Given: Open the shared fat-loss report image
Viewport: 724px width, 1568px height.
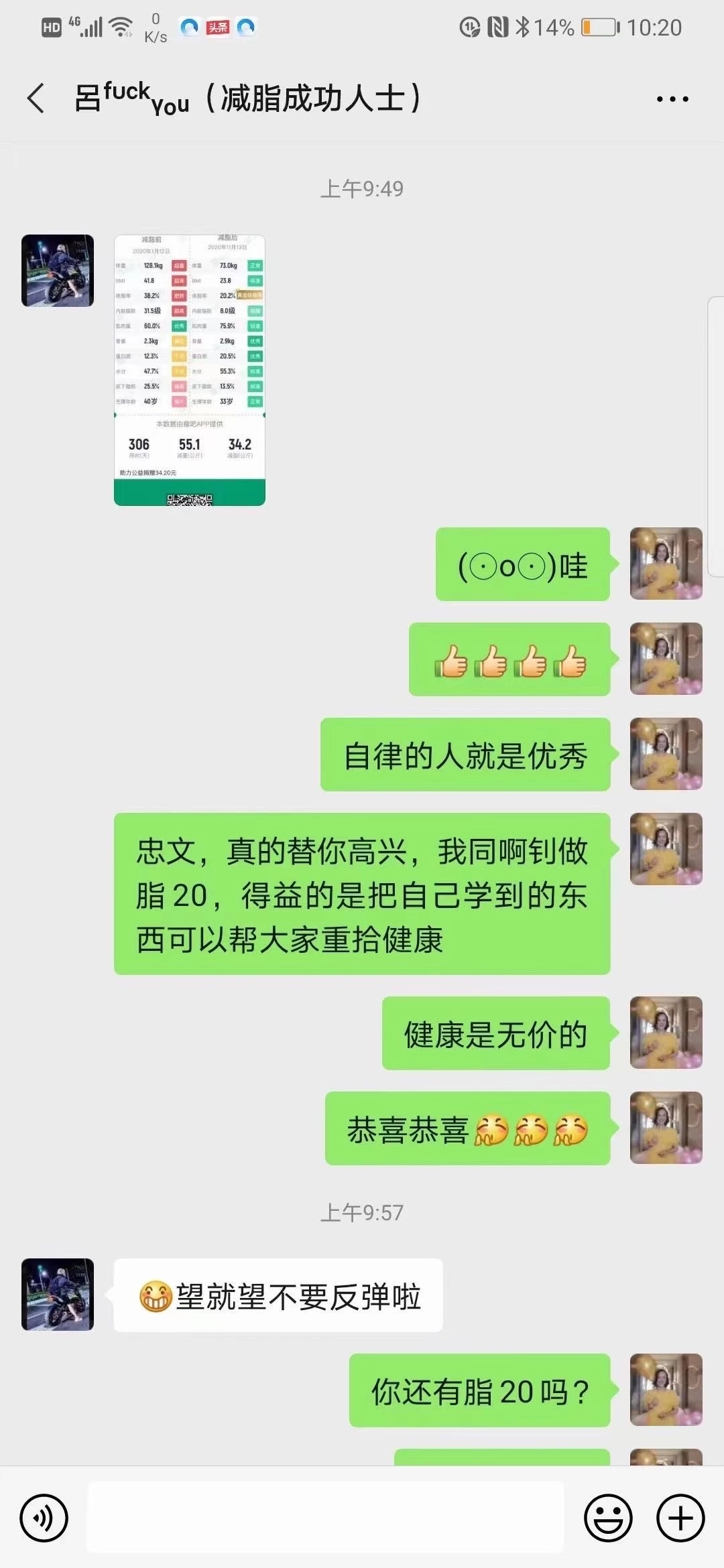Looking at the screenshot, I should tap(190, 370).
